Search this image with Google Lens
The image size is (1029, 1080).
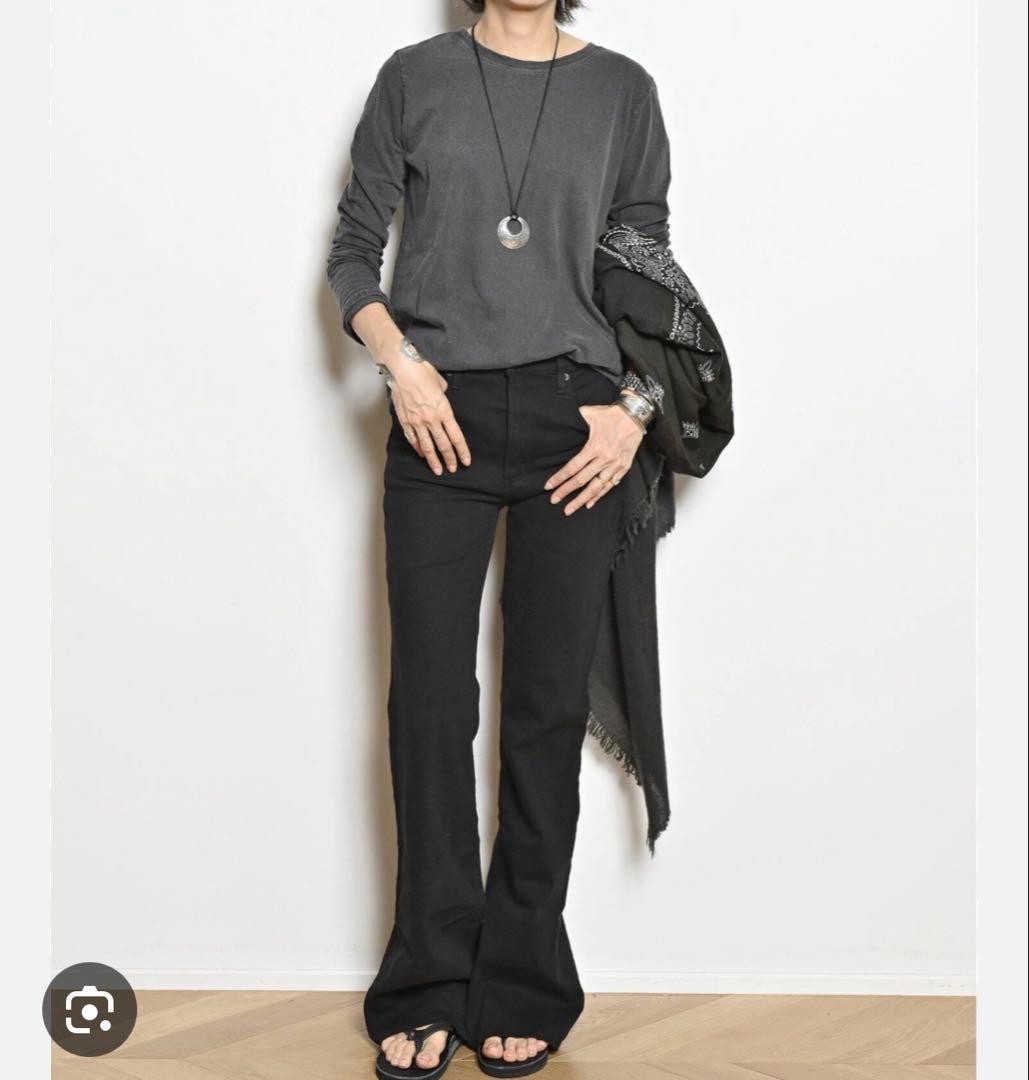click(89, 1009)
